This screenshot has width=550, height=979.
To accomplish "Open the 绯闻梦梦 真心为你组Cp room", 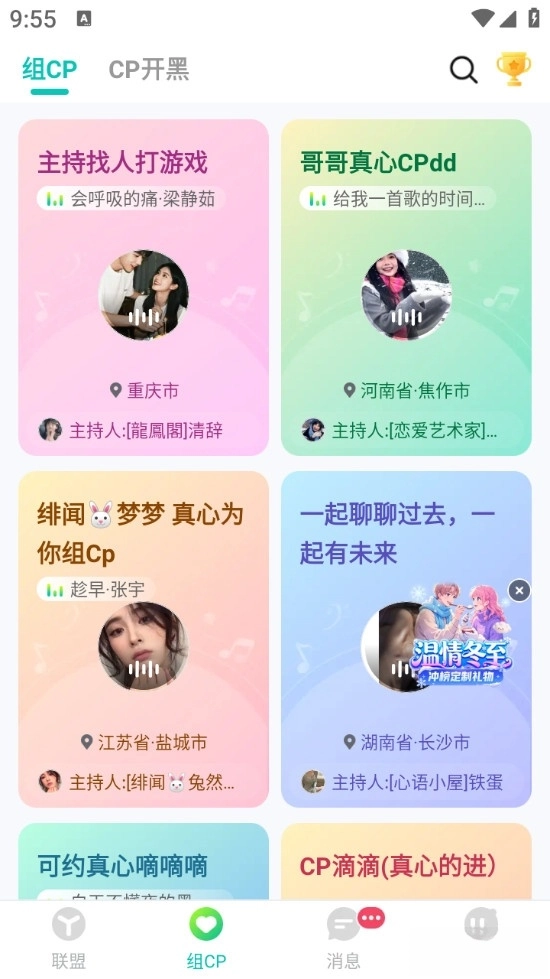I will (144, 639).
